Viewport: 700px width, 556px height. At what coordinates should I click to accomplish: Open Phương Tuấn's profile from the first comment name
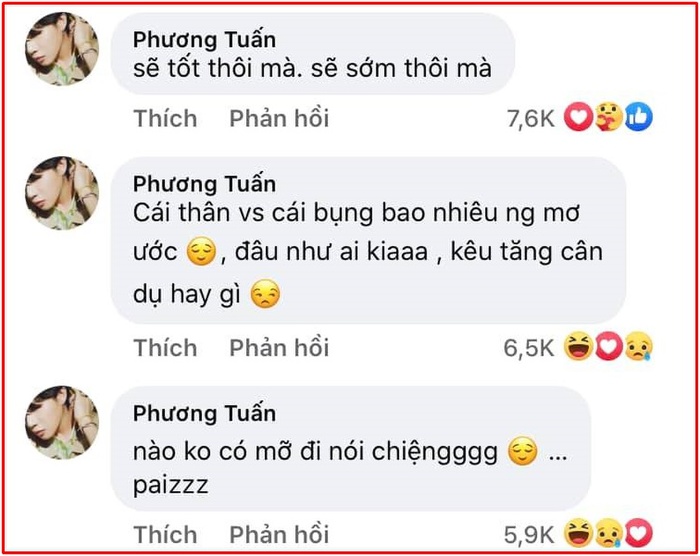coord(204,40)
